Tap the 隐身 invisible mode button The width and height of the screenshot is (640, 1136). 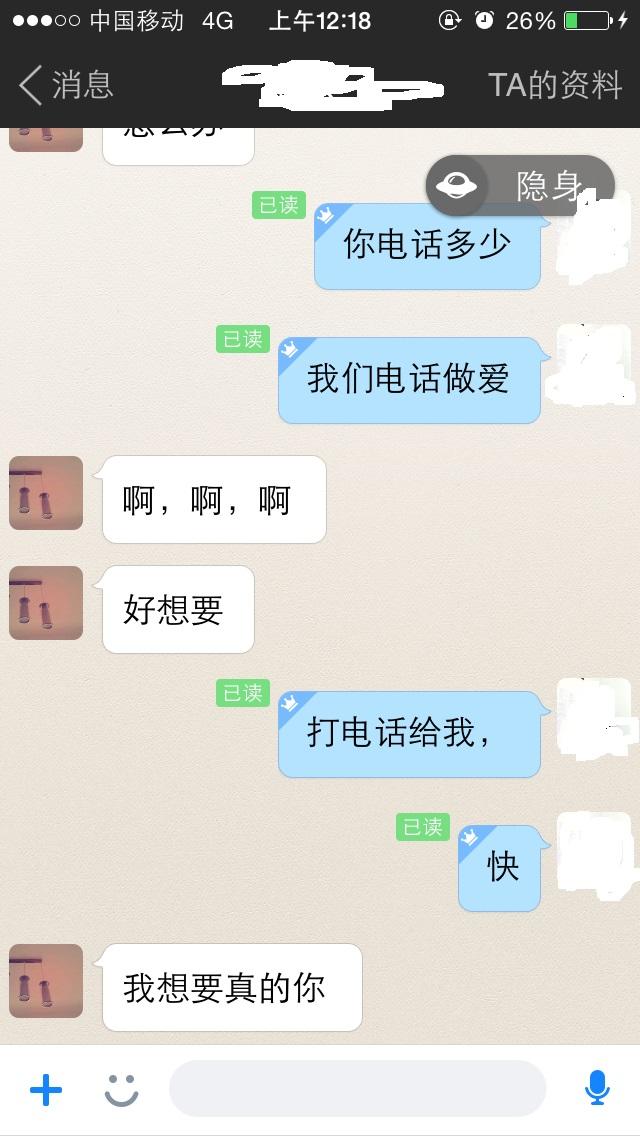(x=520, y=185)
